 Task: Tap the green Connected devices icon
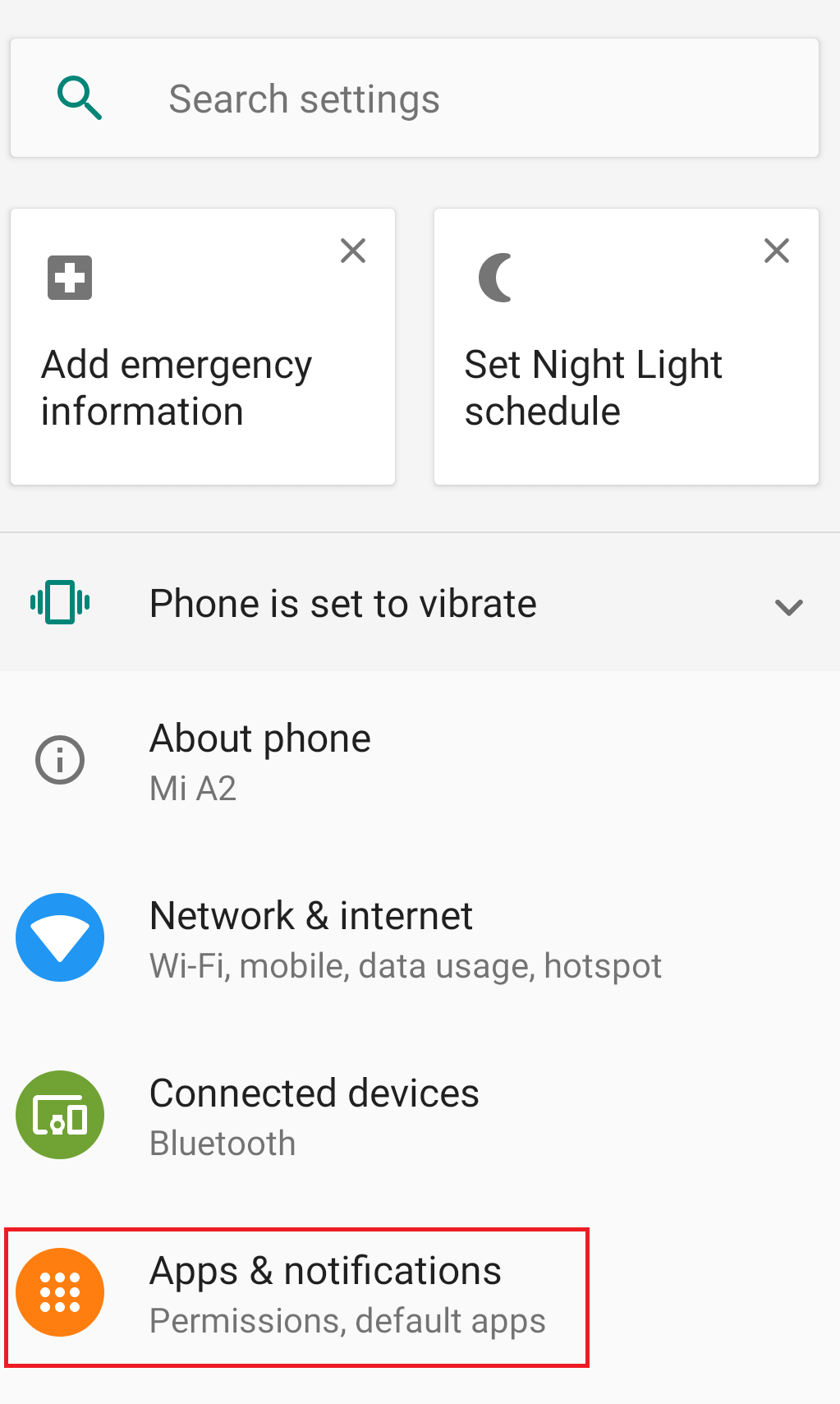[59, 1114]
